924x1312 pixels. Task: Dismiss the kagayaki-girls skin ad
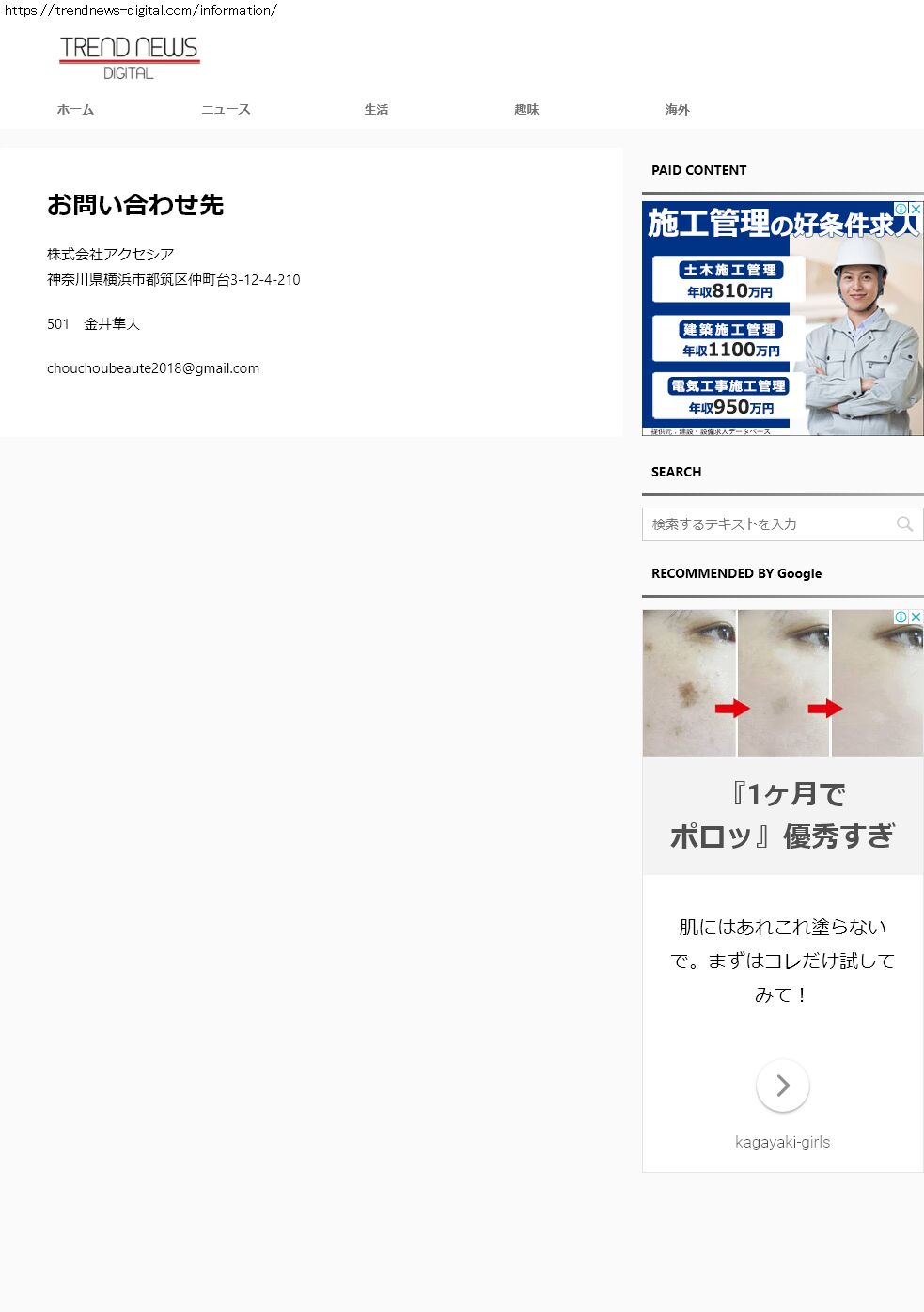click(916, 617)
